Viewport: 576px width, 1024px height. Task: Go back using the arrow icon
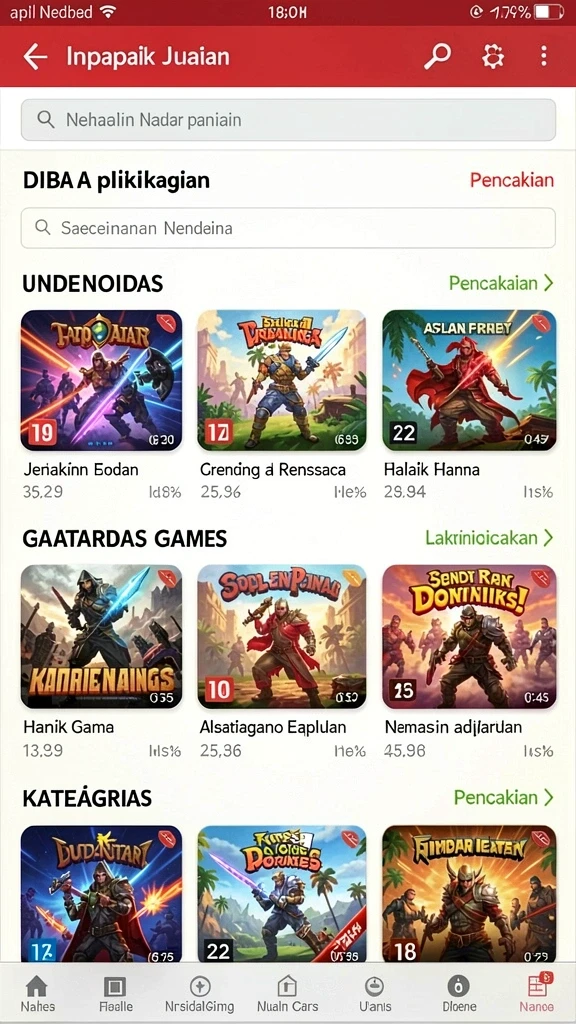[x=35, y=57]
